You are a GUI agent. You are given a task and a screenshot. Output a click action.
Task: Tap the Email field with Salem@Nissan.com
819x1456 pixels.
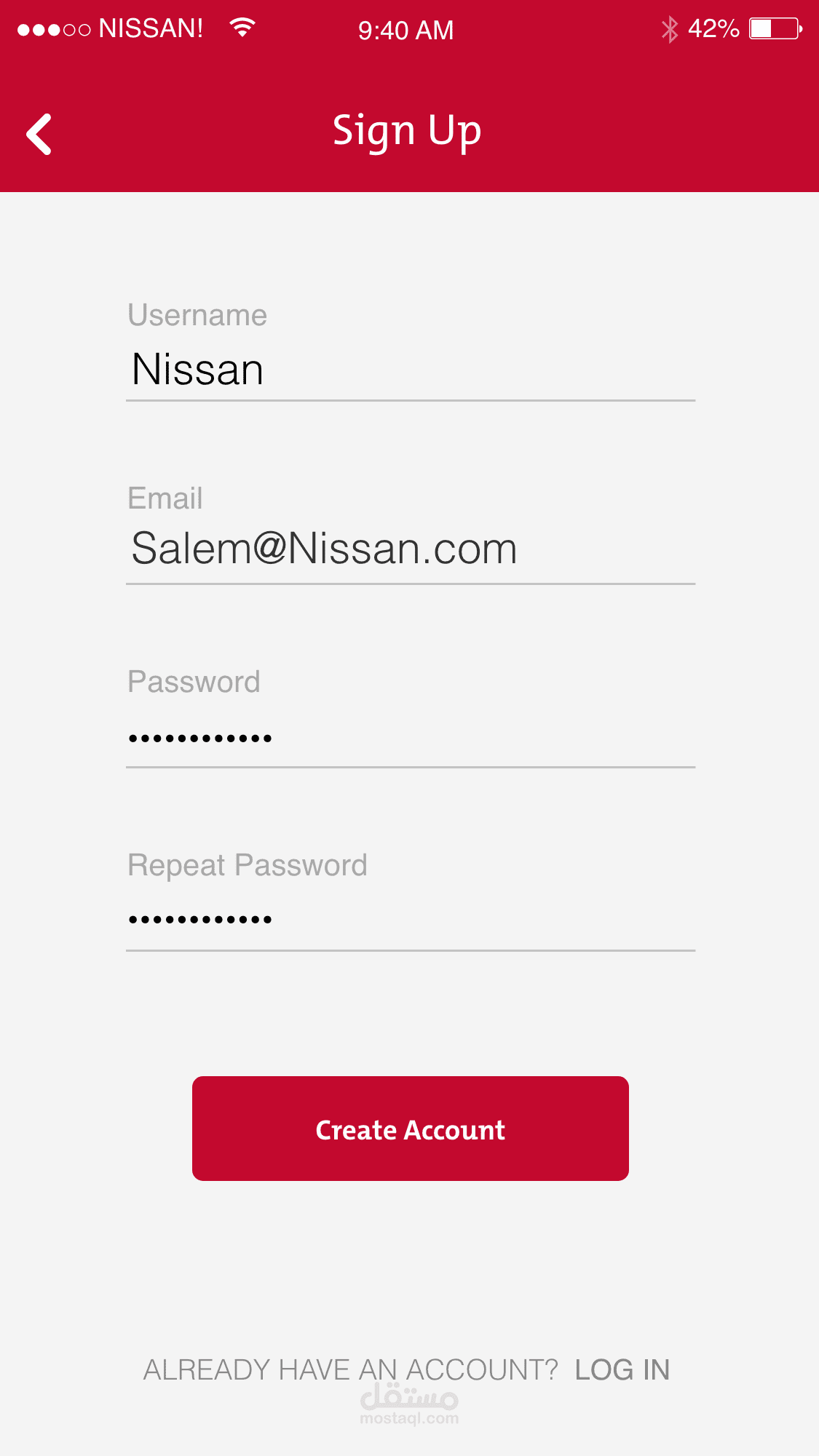point(410,549)
